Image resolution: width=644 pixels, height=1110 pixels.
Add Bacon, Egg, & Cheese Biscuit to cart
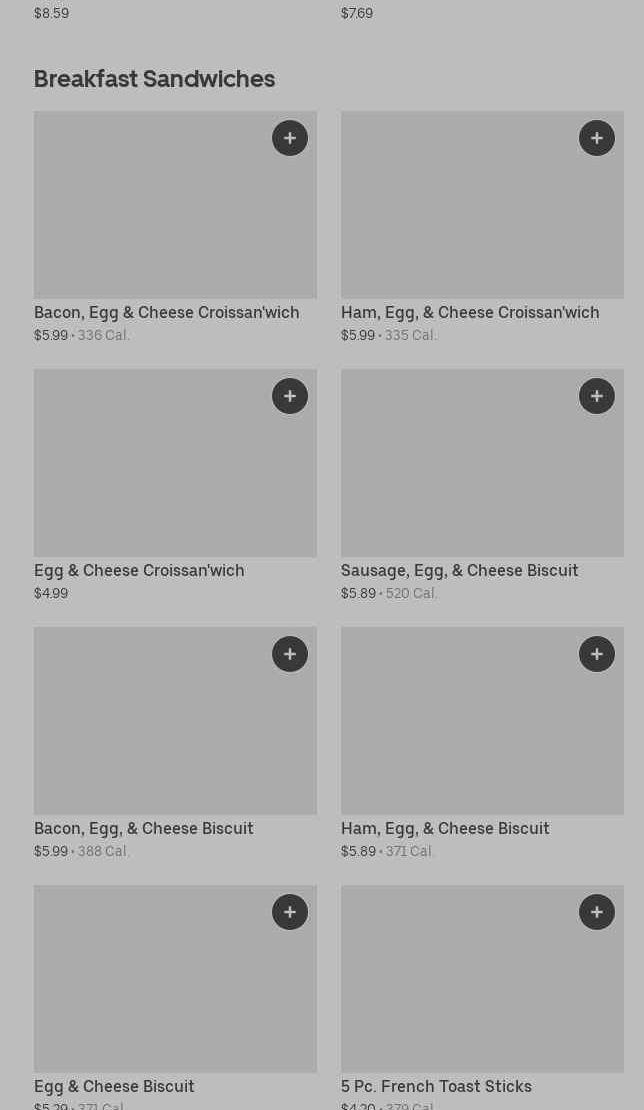[x=290, y=654]
